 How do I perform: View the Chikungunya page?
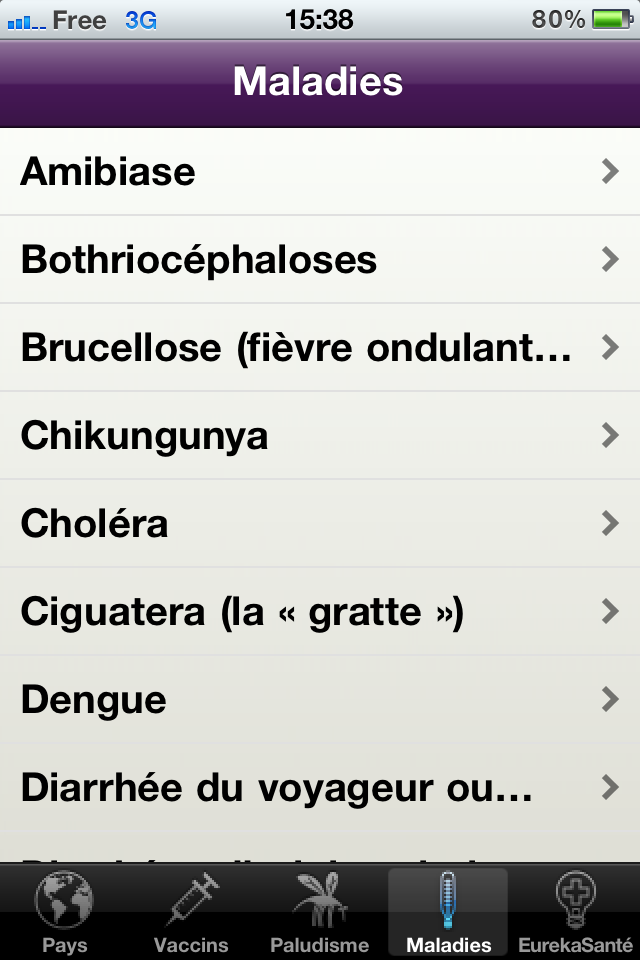(320, 436)
